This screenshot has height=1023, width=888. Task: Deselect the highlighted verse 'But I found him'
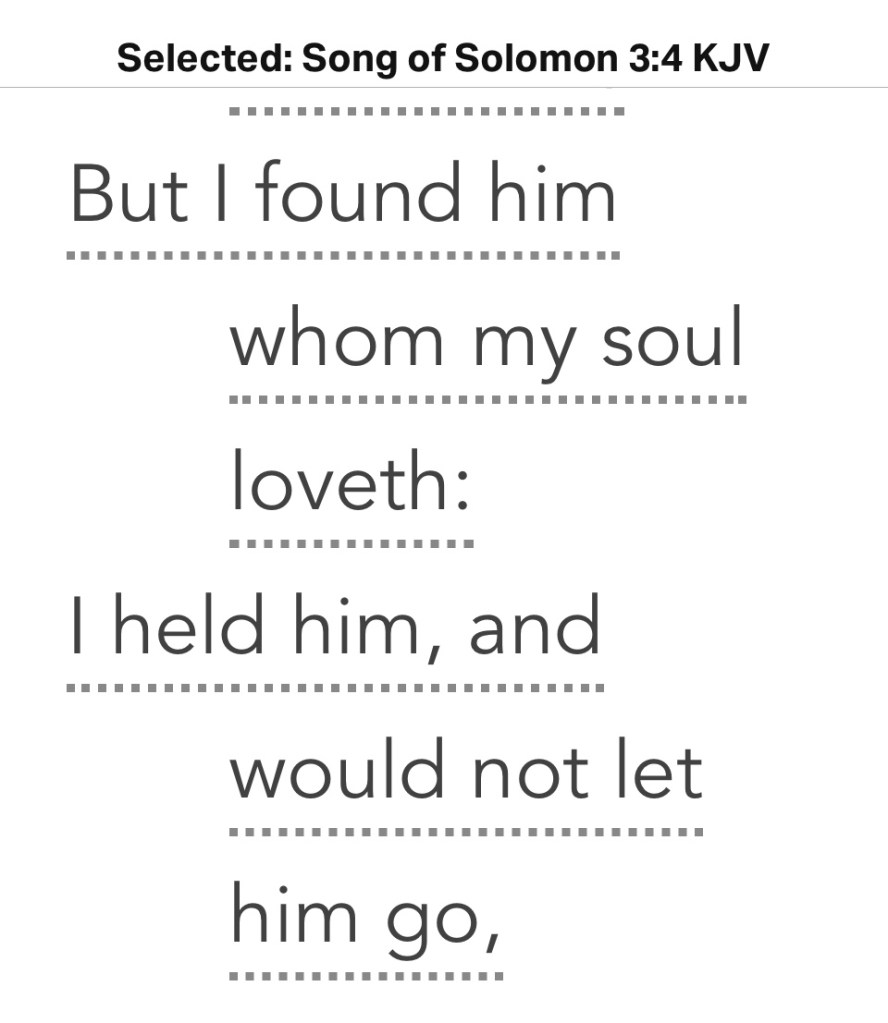coord(342,195)
